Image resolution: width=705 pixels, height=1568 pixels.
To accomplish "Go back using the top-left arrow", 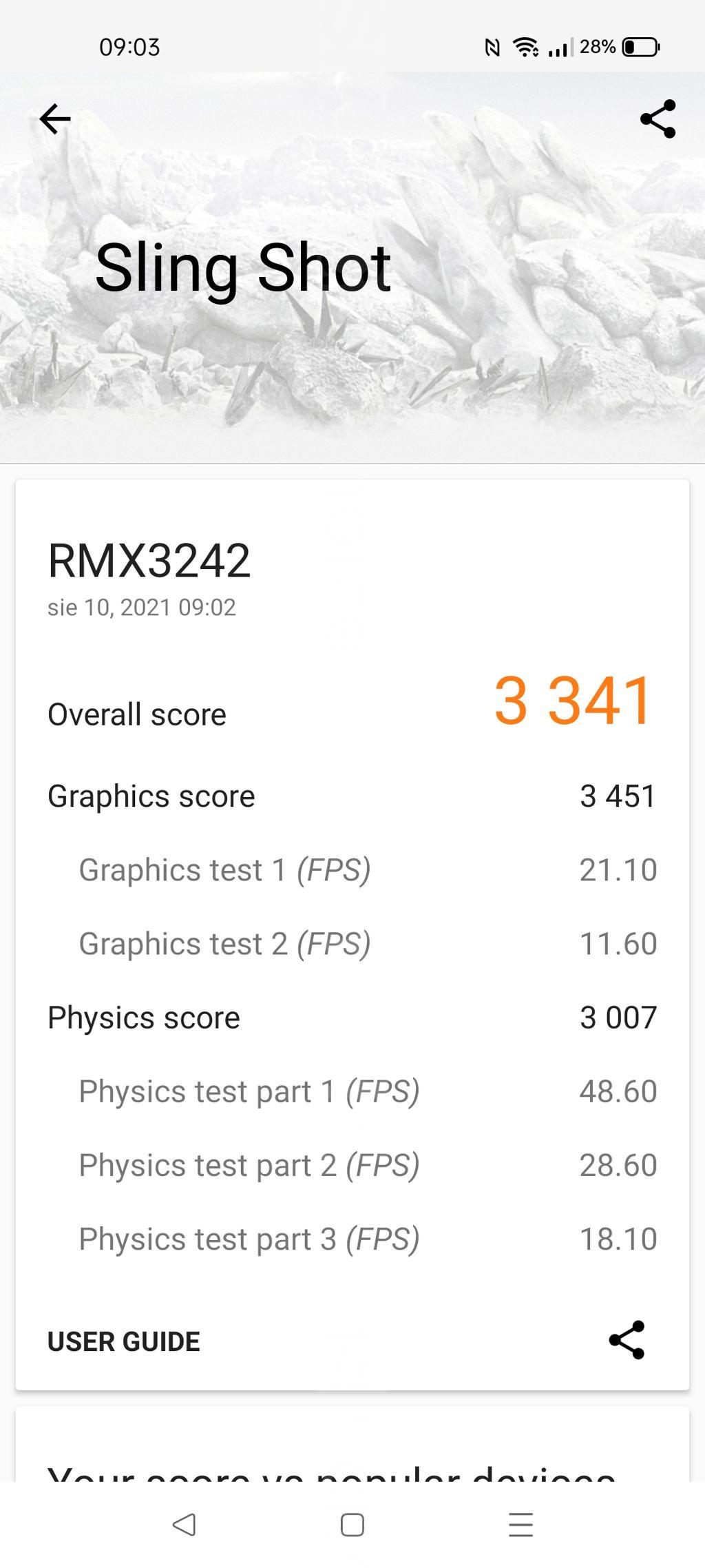I will tap(55, 119).
